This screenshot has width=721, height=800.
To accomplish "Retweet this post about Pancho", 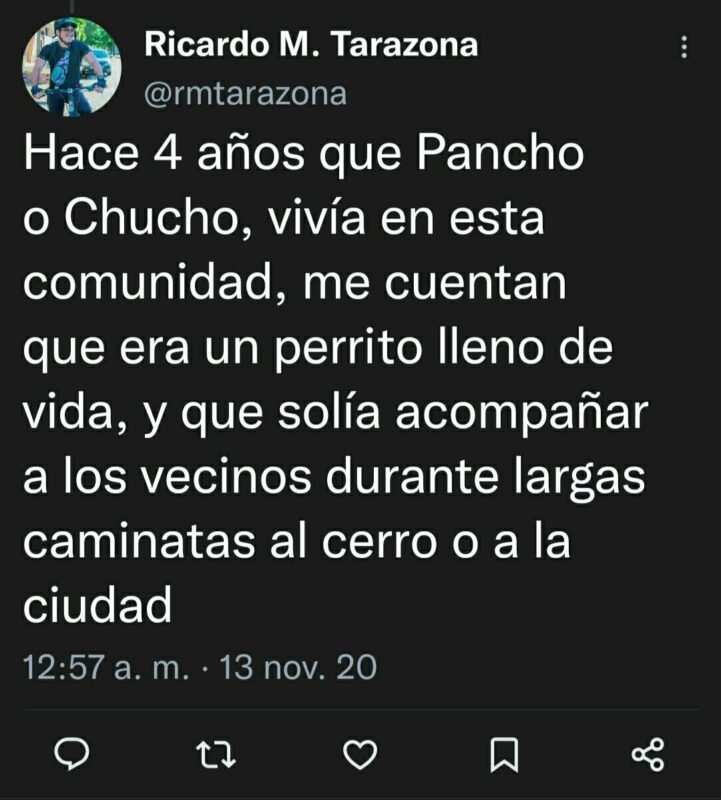I will pos(216,753).
